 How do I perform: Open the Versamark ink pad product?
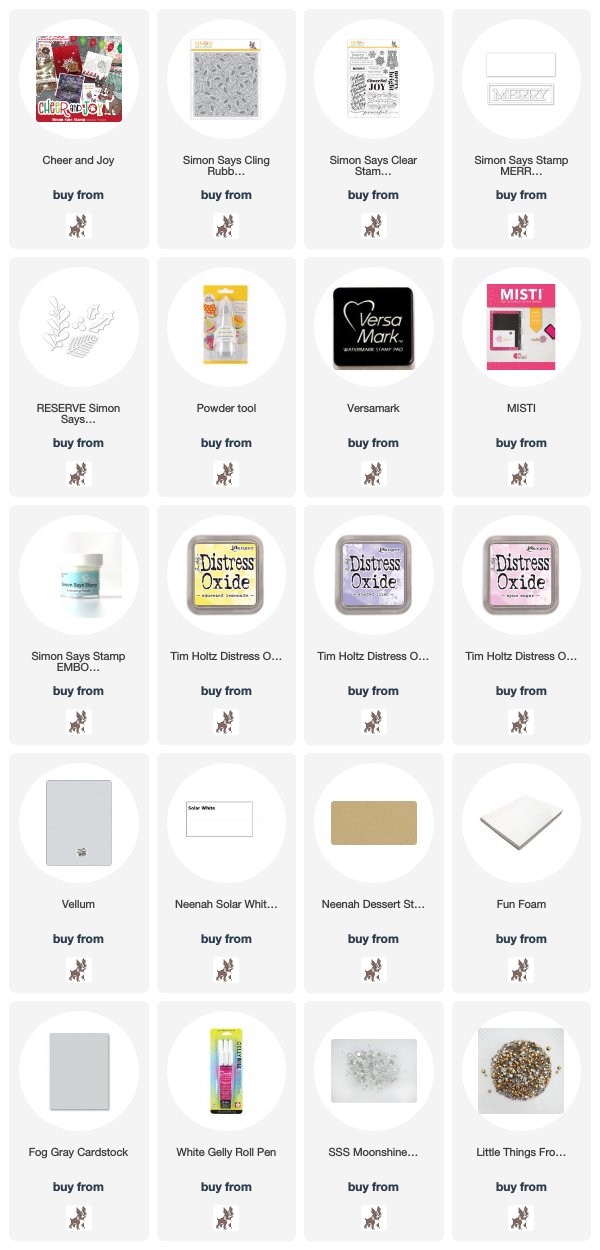coord(373,327)
